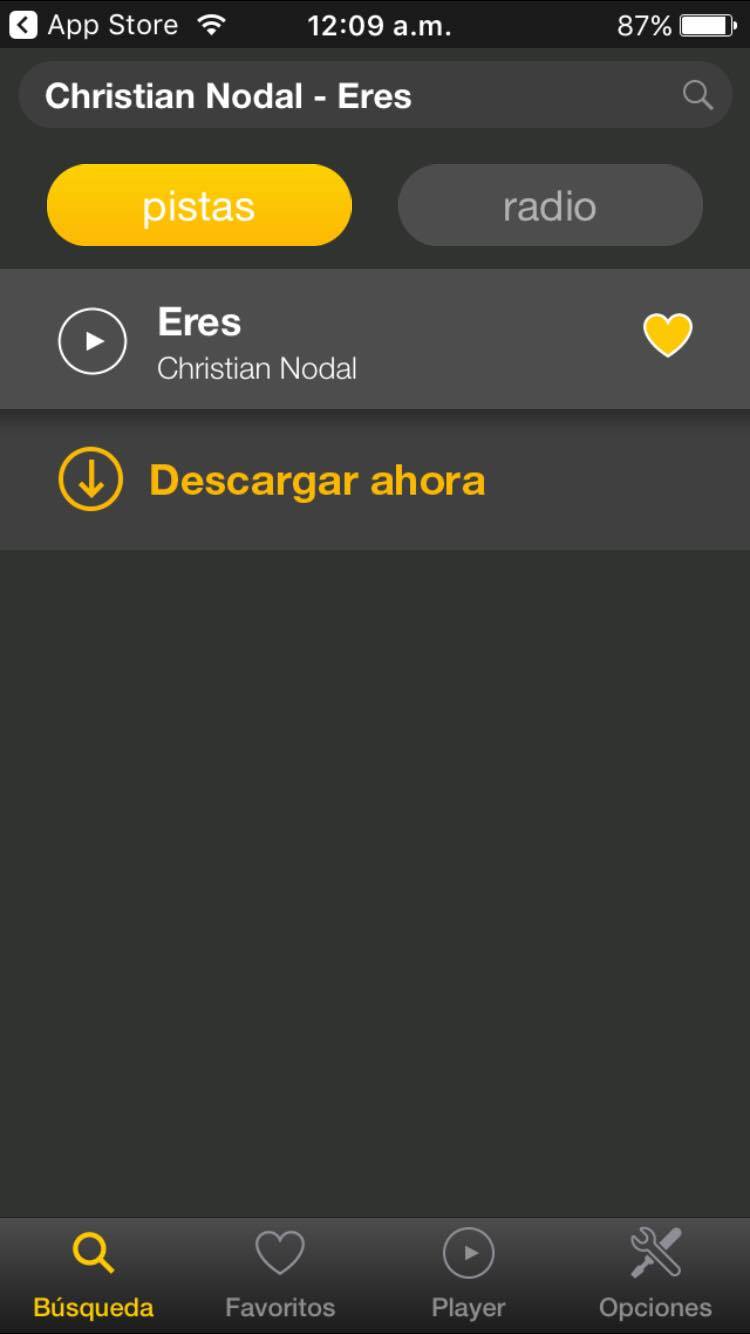
Task: Tap the magnifier icon in the search field
Action: click(x=697, y=95)
